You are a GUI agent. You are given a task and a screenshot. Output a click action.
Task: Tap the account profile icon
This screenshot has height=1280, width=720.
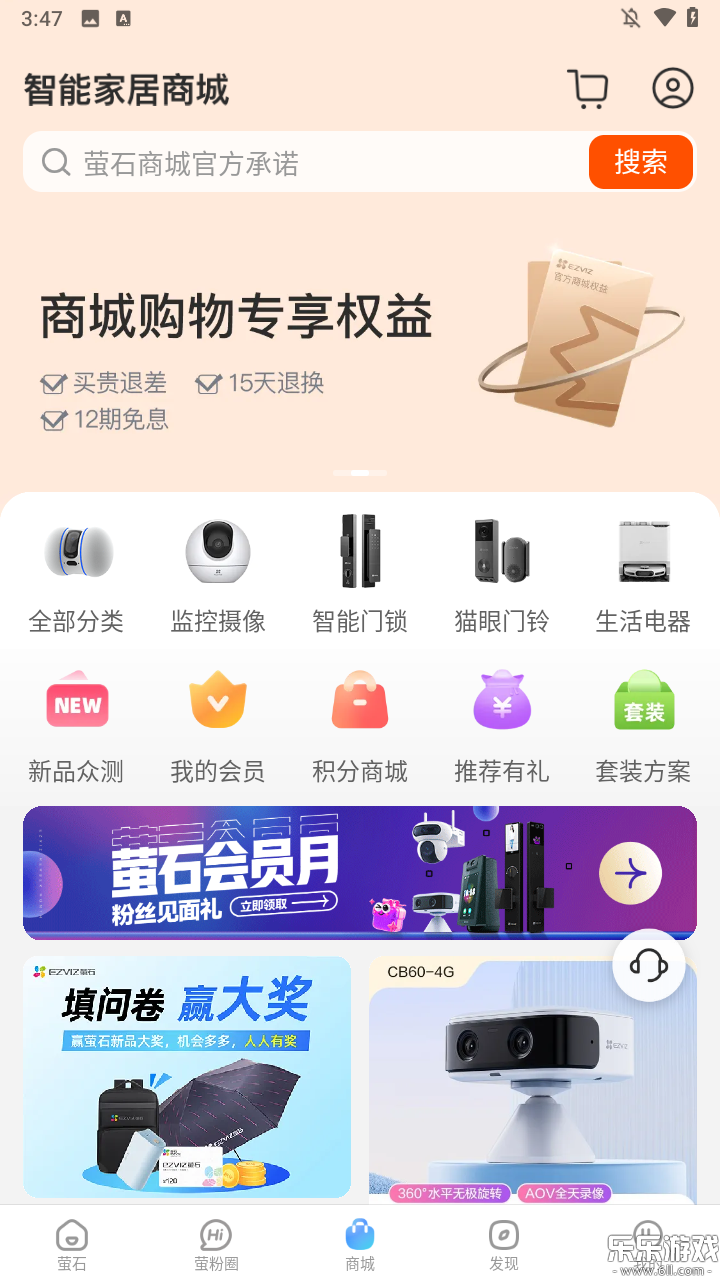[672, 88]
